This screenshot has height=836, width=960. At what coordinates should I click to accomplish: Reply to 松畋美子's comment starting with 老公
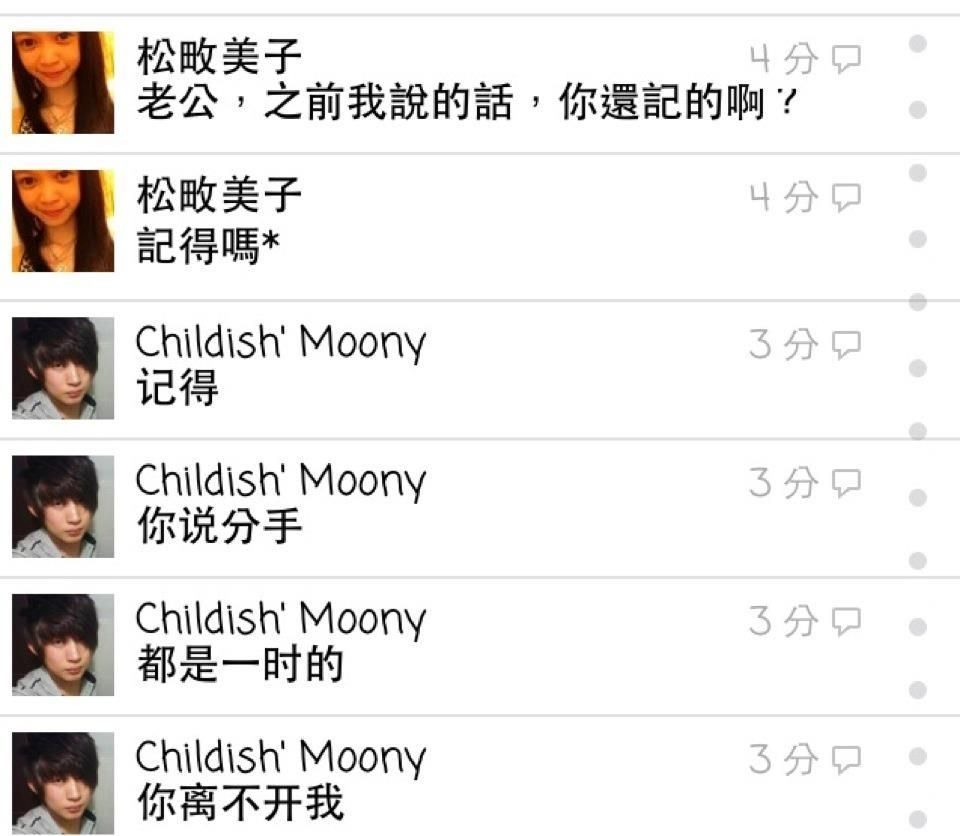[x=846, y=60]
